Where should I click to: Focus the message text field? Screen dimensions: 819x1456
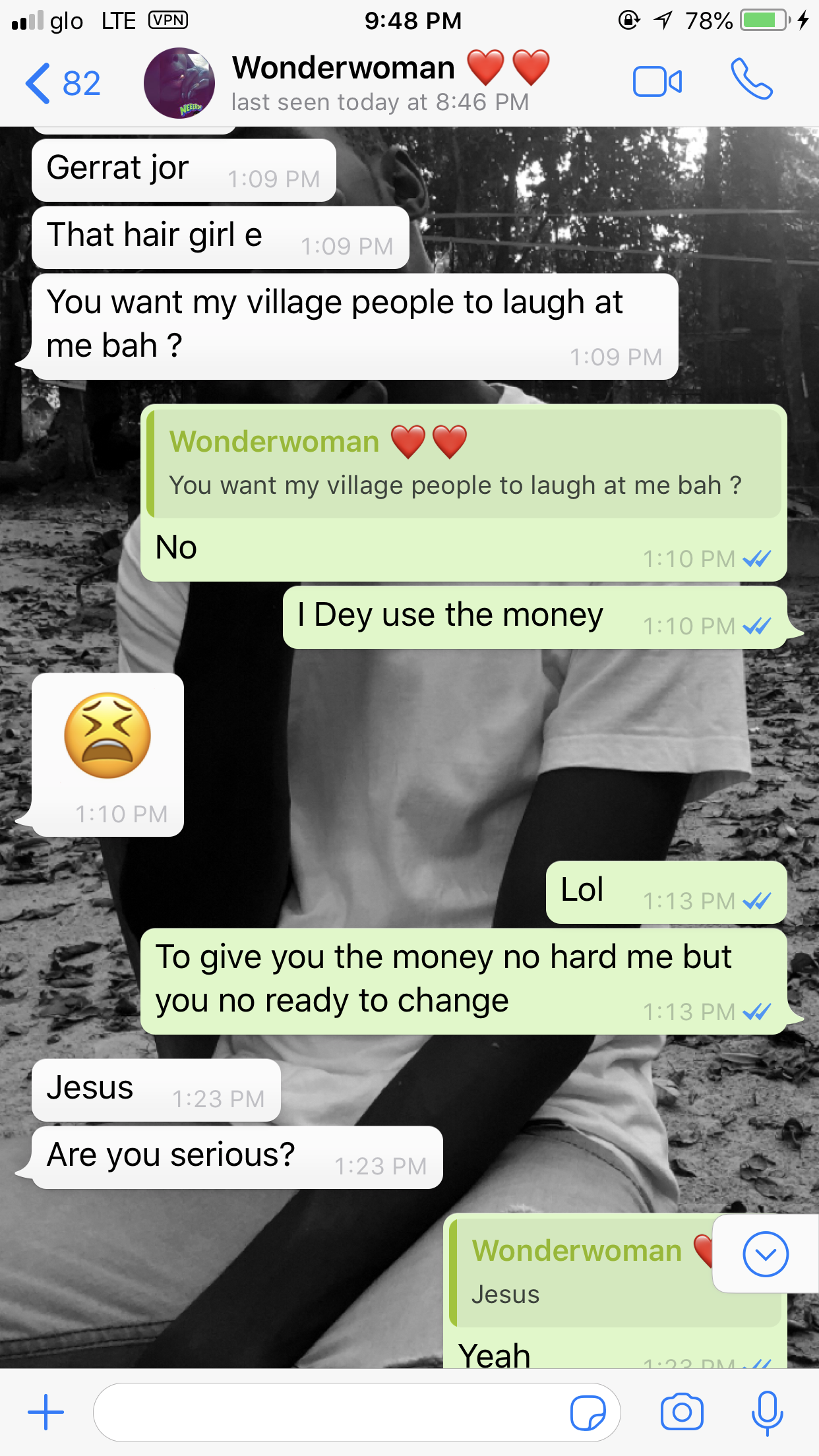tap(330, 1412)
